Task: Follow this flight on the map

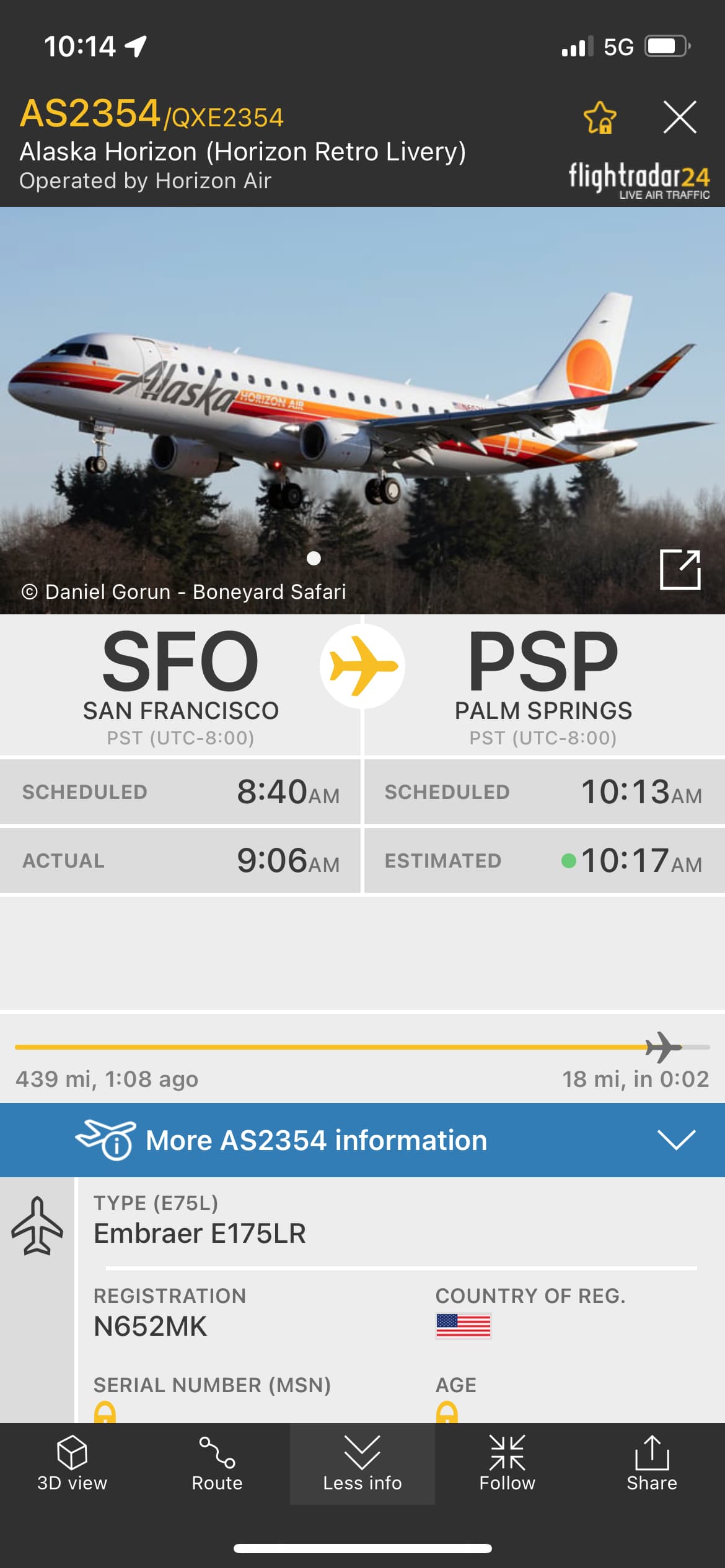Action: [x=507, y=1463]
